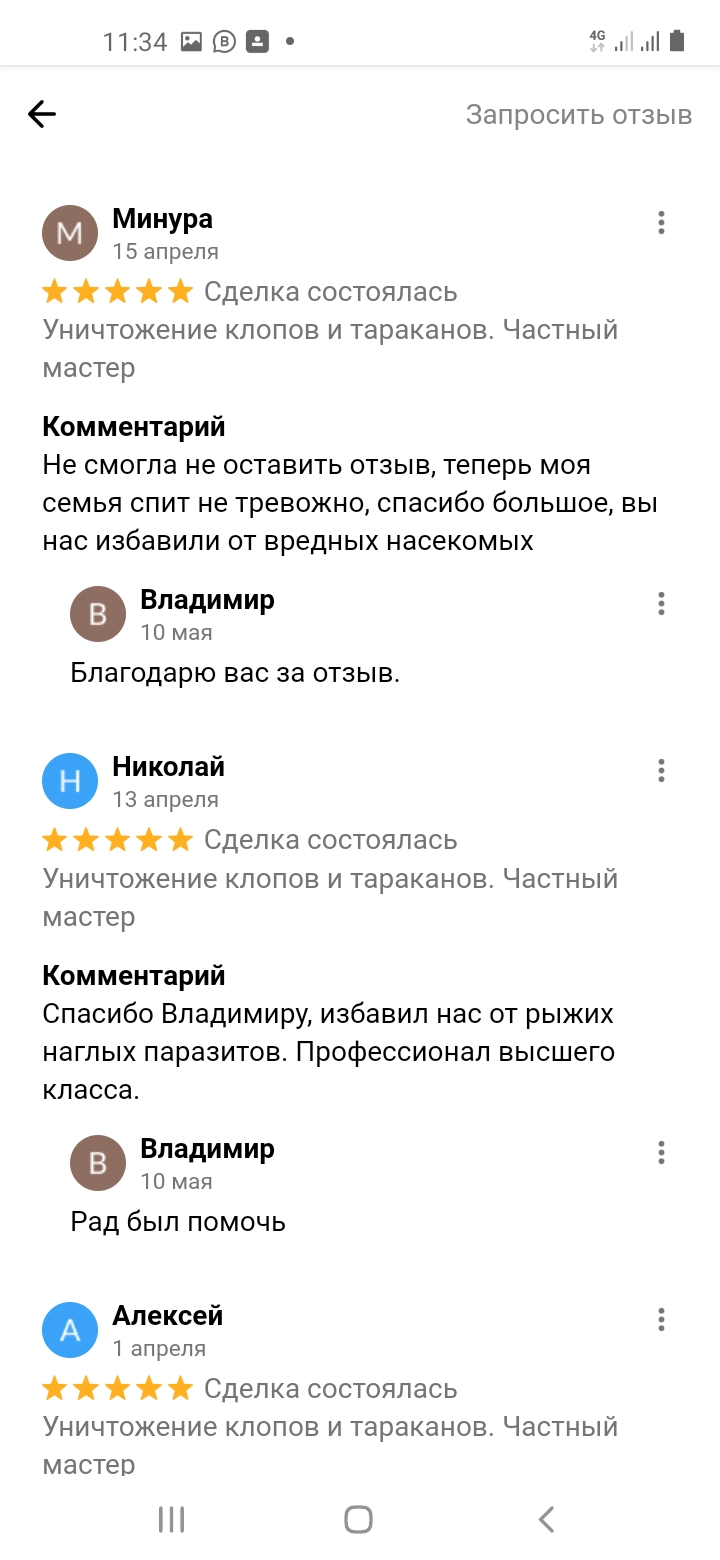Tap the Запросить отзыв button
This screenshot has width=720, height=1560.
click(578, 115)
